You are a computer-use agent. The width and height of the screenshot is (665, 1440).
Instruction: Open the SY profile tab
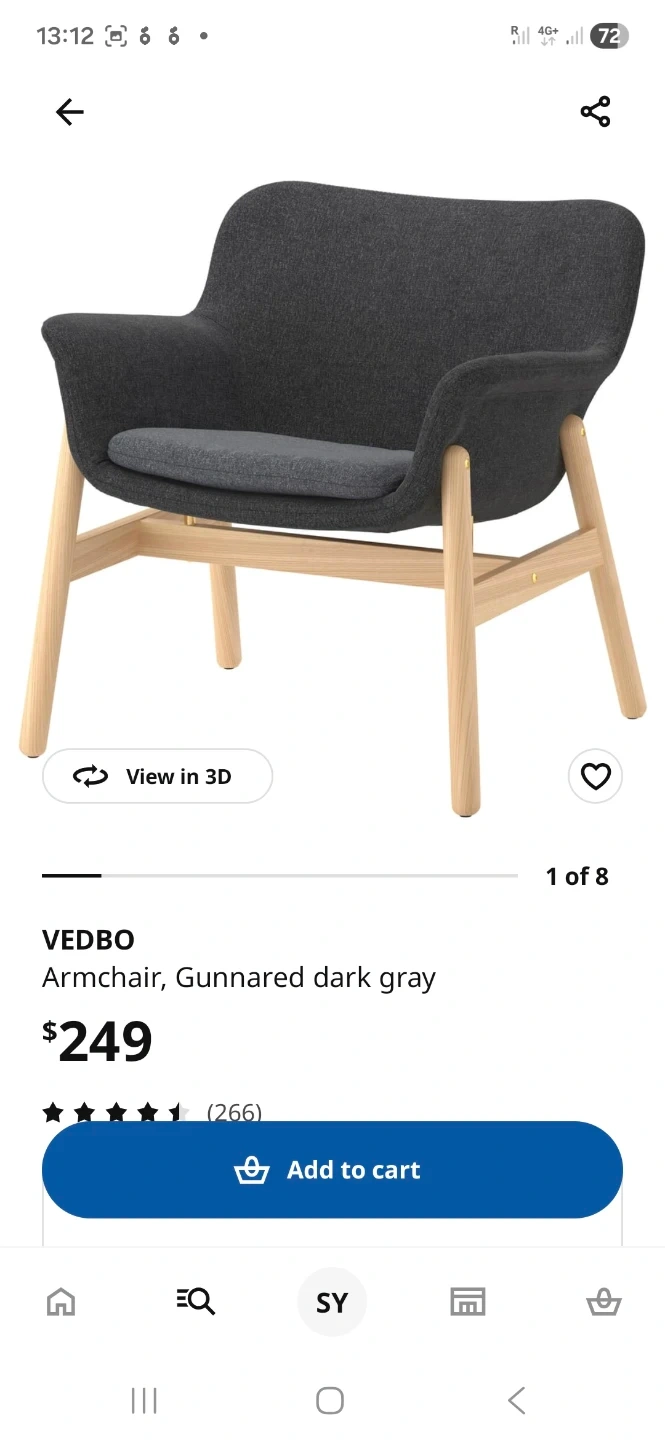coord(332,1302)
